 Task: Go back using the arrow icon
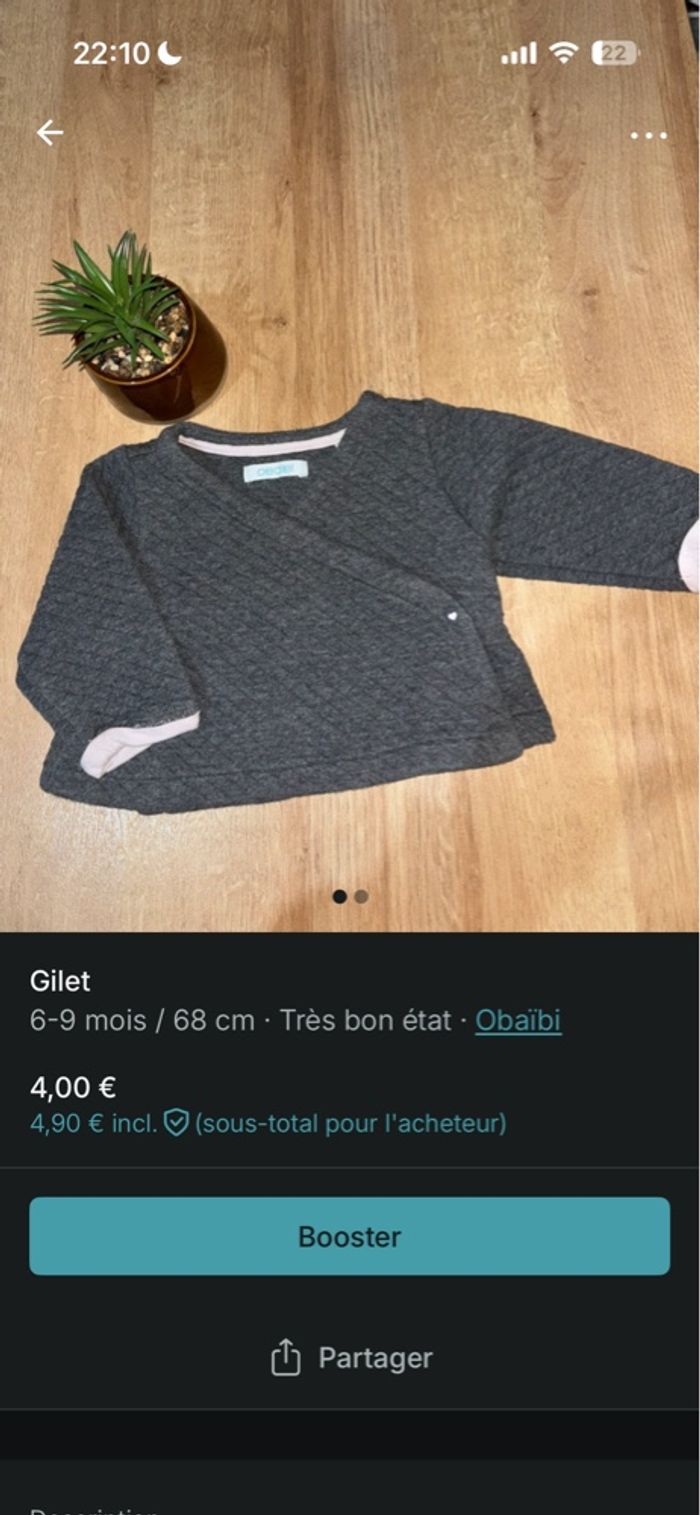point(49,132)
